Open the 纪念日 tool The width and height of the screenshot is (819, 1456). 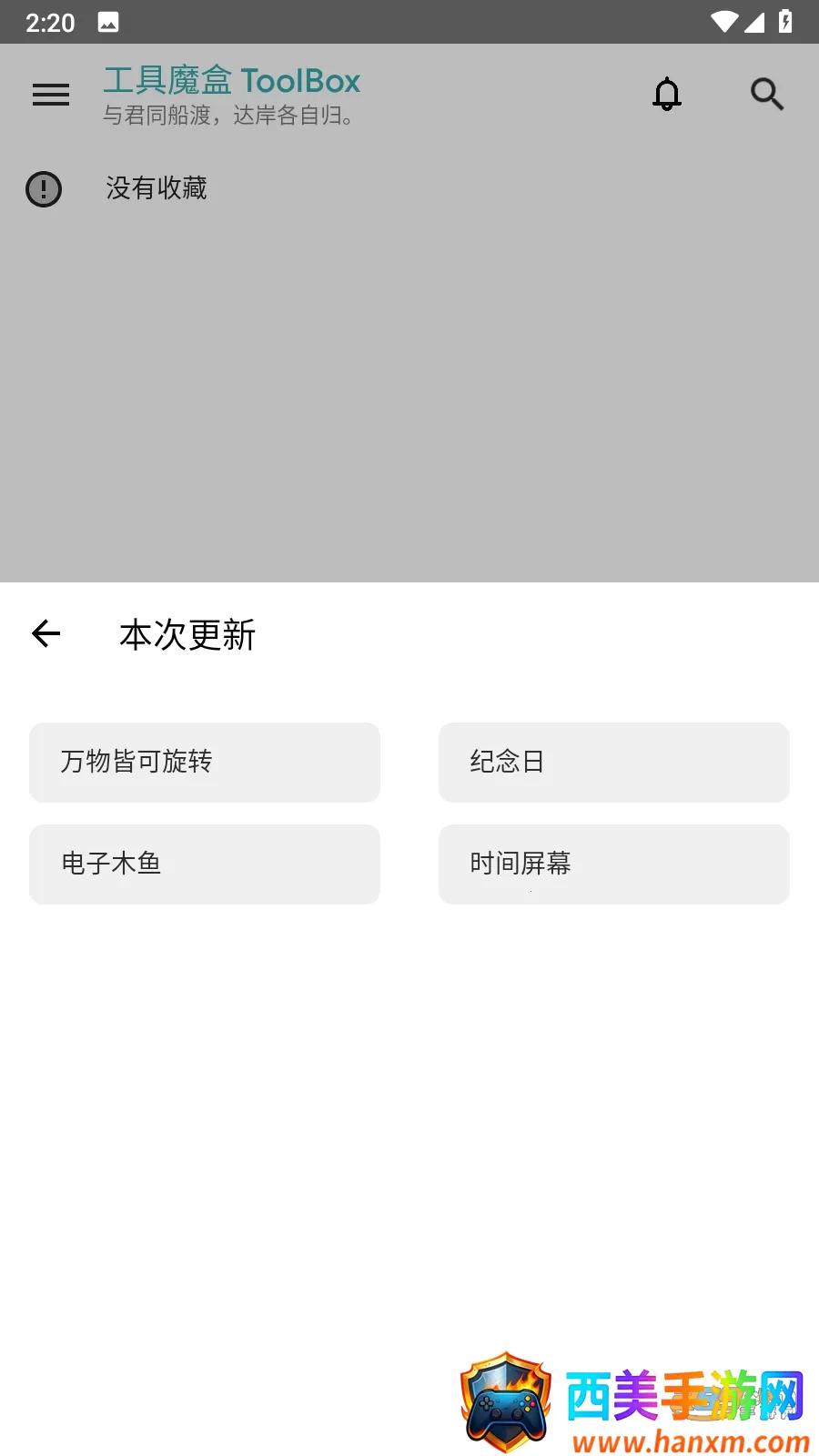[613, 763]
